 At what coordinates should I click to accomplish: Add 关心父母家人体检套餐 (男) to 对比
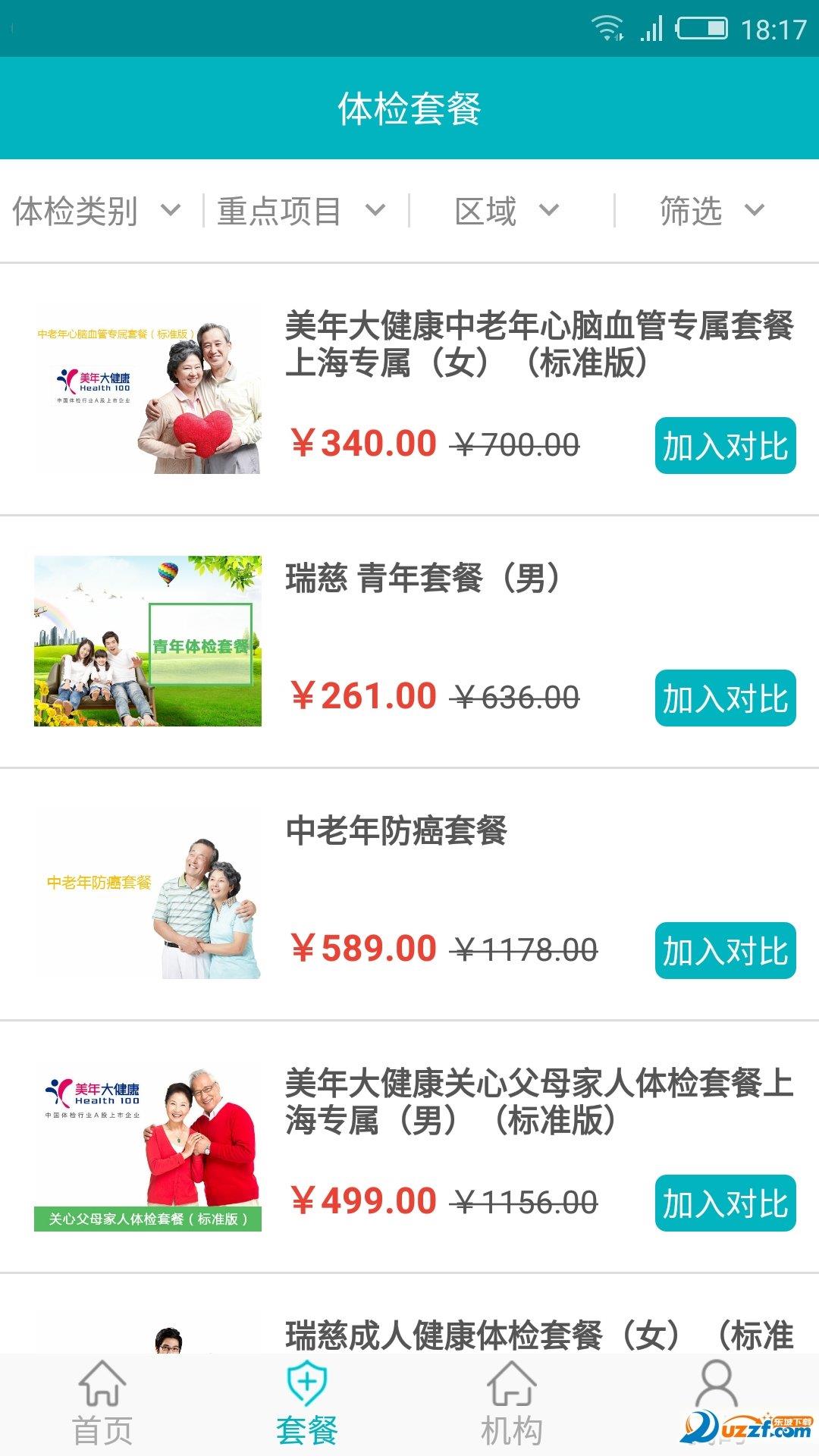click(x=725, y=1203)
